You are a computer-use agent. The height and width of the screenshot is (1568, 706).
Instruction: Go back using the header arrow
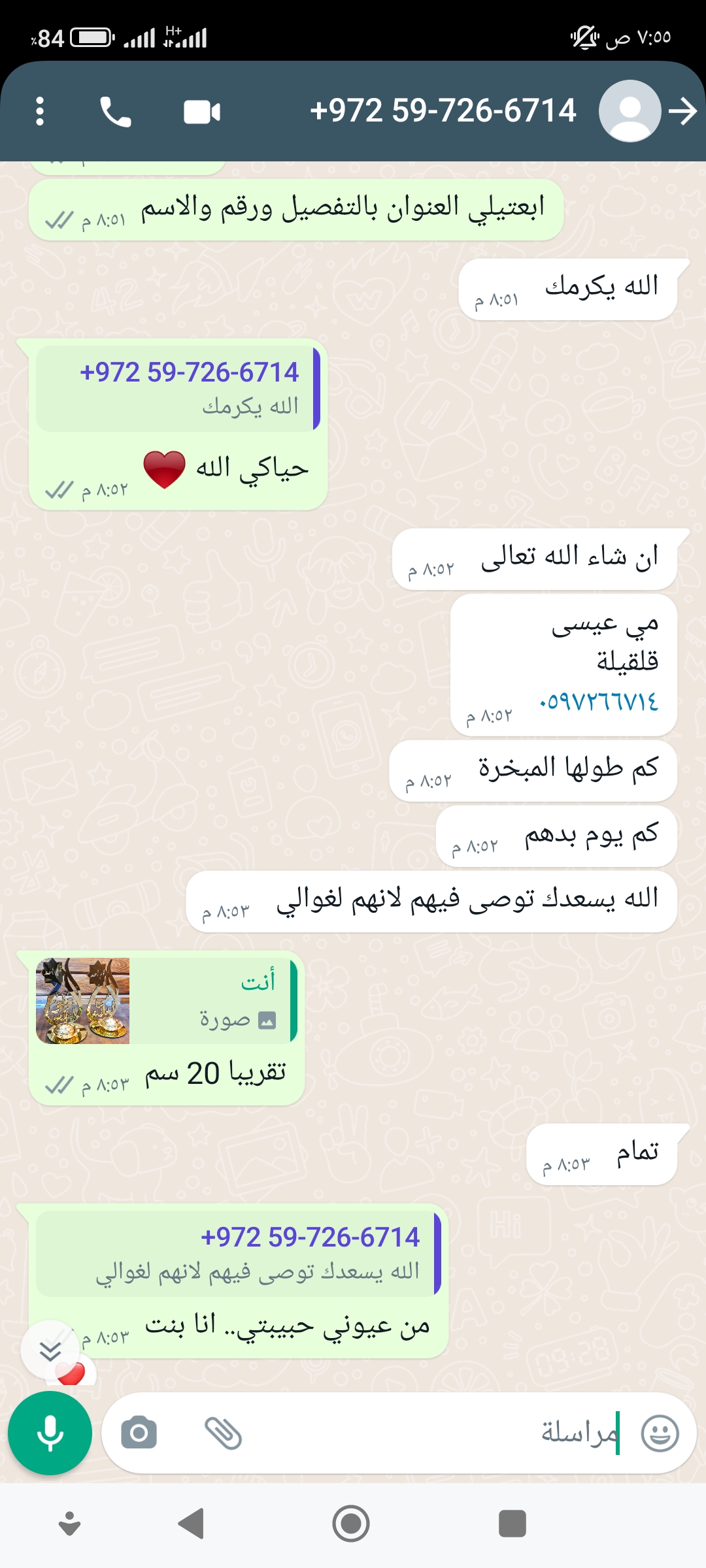pos(683,111)
